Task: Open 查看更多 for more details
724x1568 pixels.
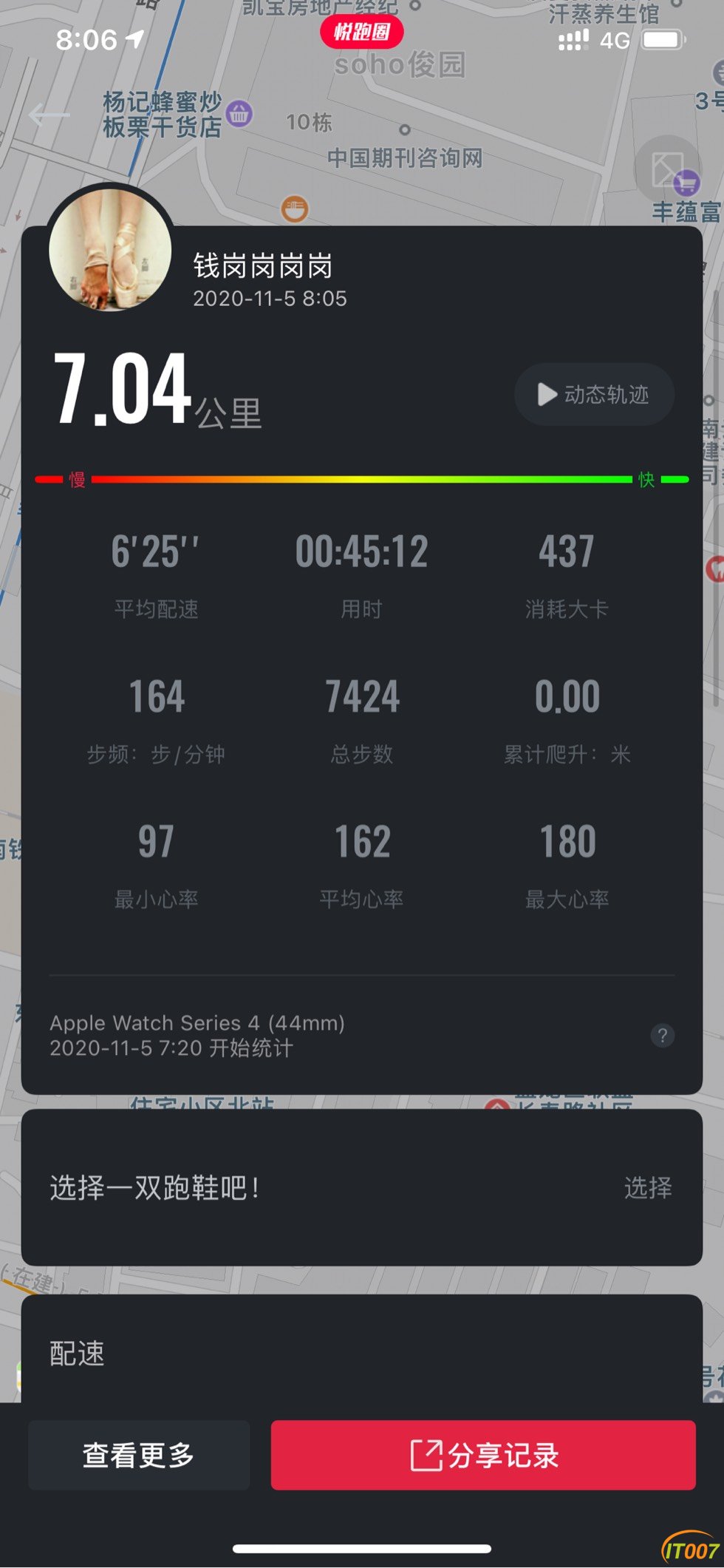Action: (x=139, y=1455)
